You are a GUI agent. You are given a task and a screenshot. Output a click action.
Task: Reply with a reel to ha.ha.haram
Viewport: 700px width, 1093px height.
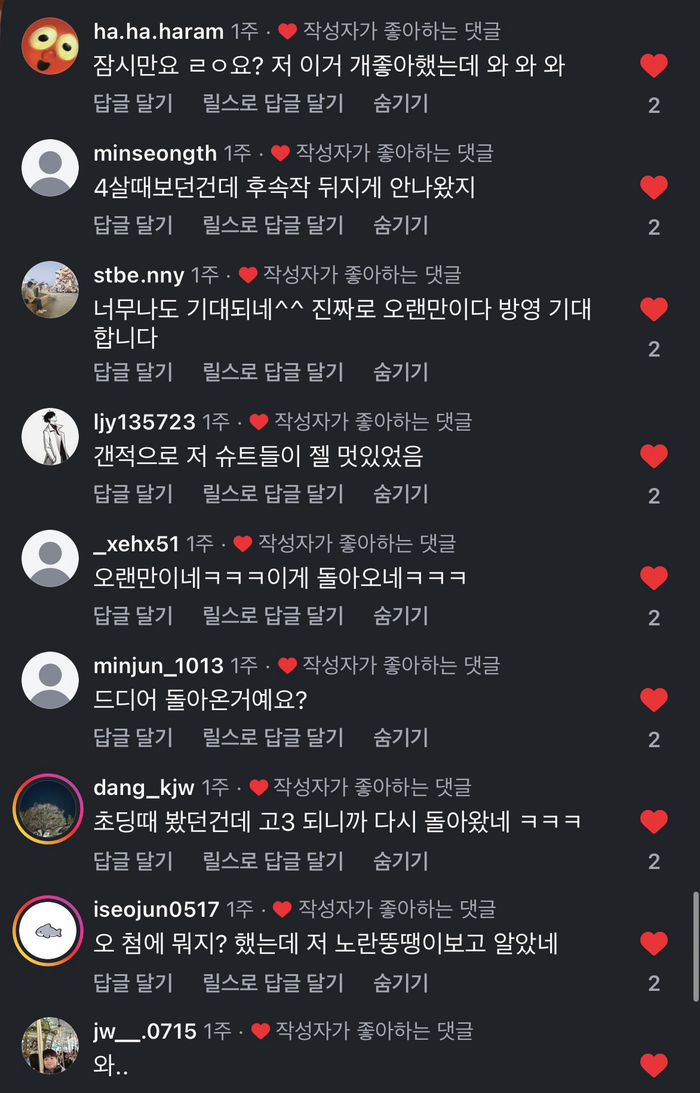click(272, 103)
